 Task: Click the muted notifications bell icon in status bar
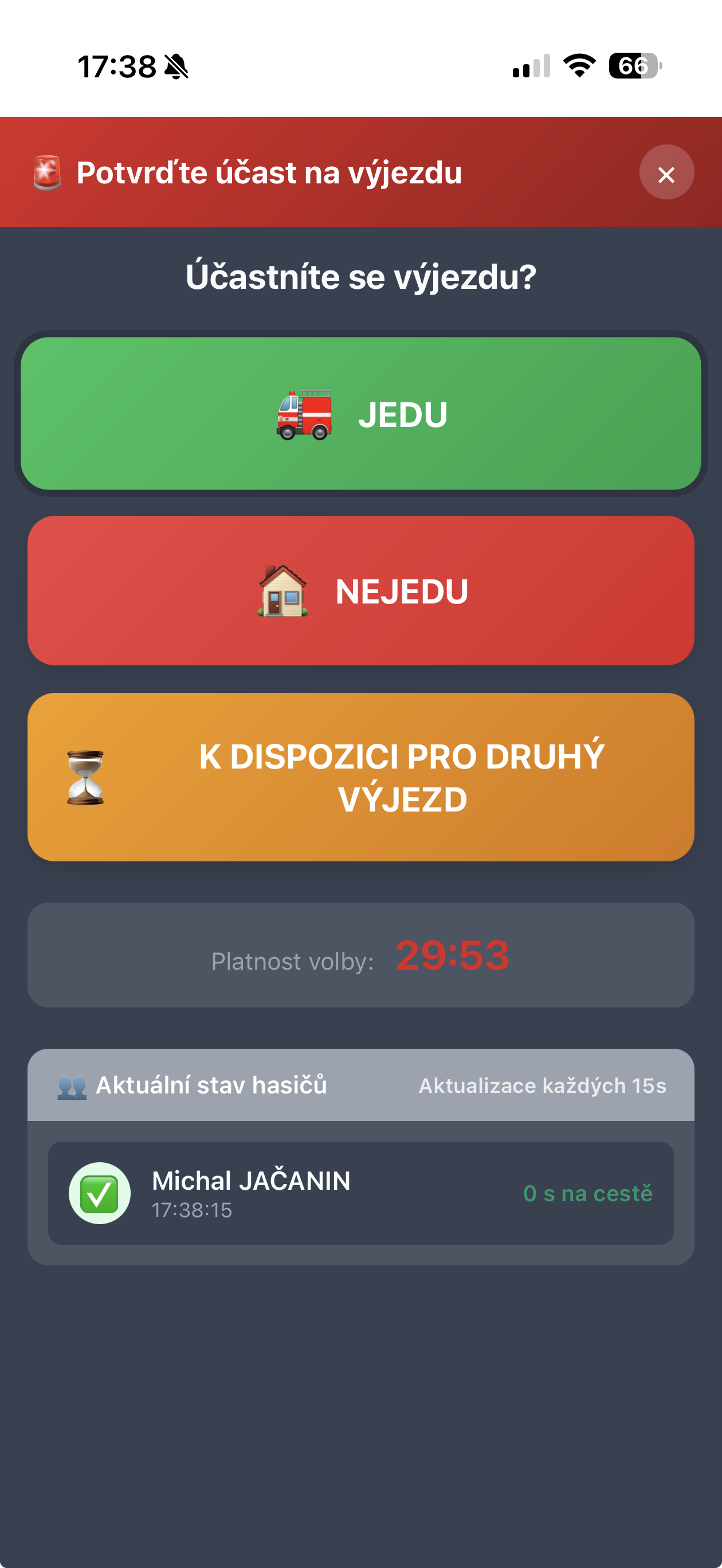pos(175,66)
